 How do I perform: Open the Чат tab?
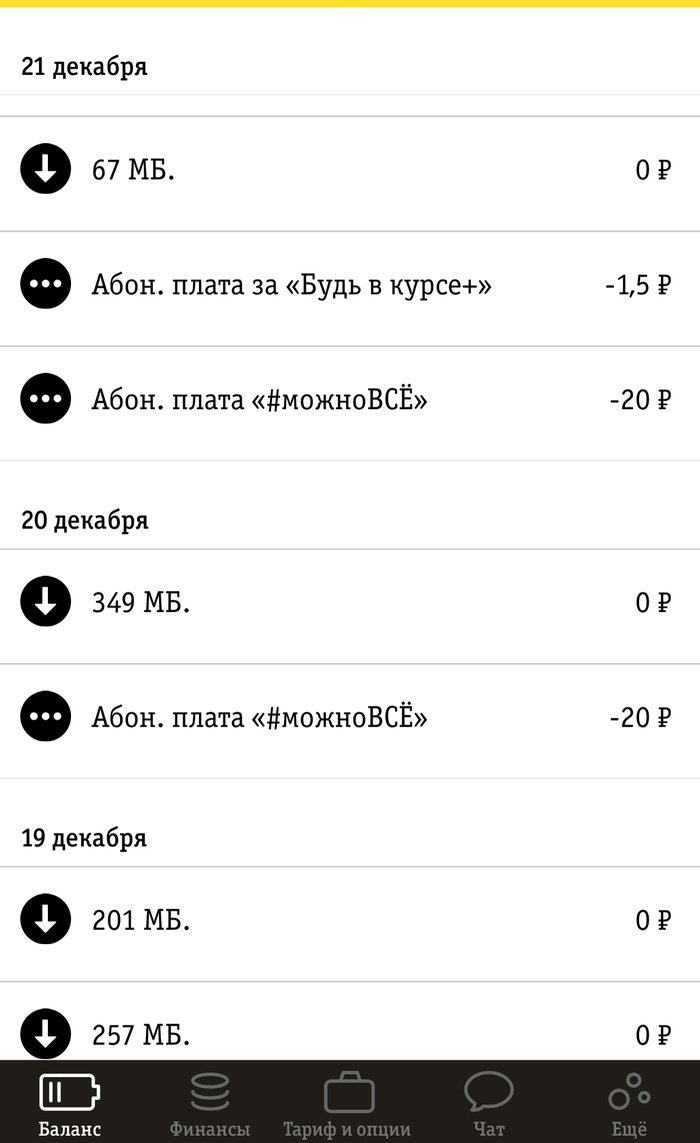(489, 1102)
